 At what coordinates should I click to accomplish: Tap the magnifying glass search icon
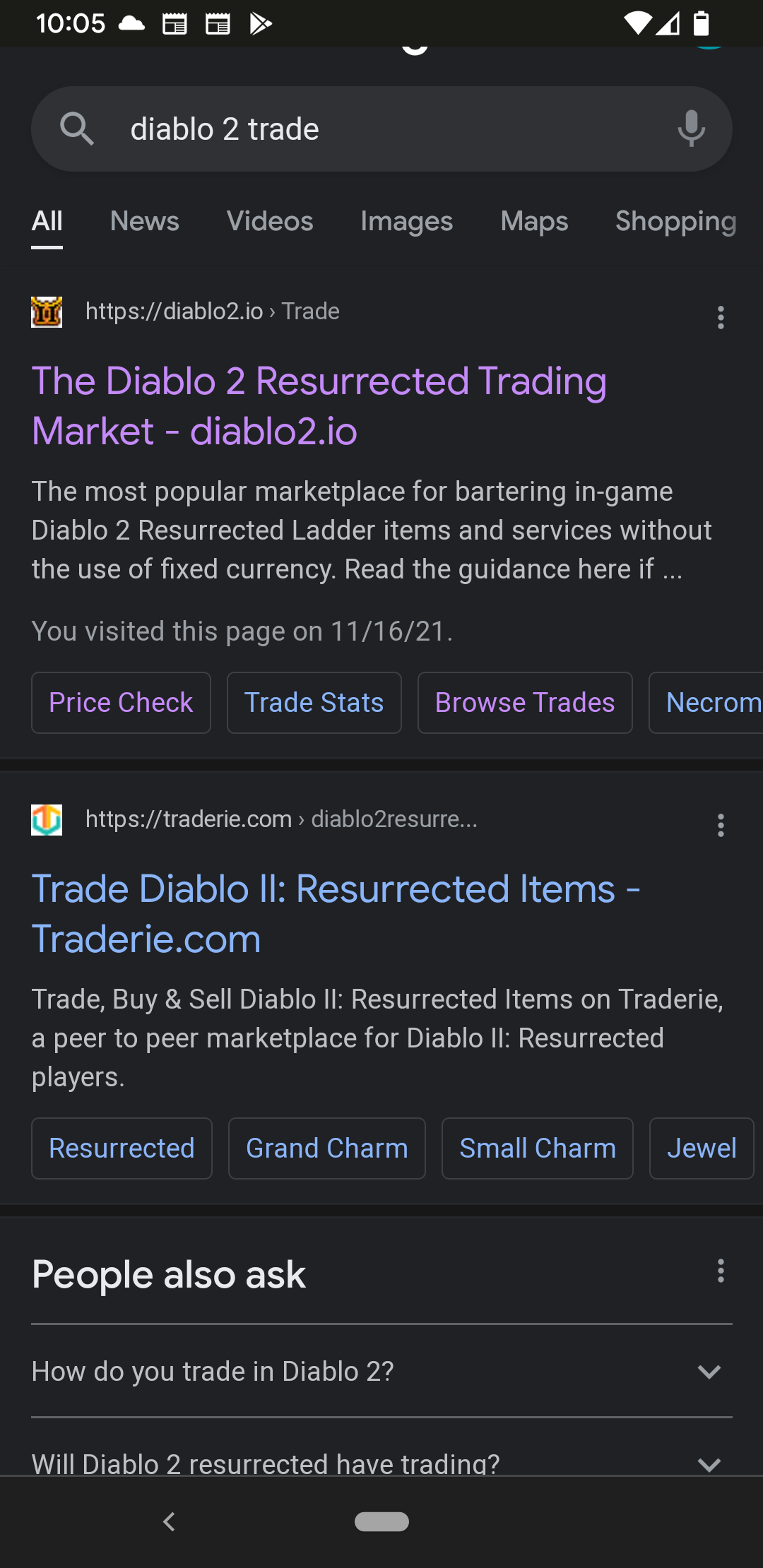tap(78, 129)
